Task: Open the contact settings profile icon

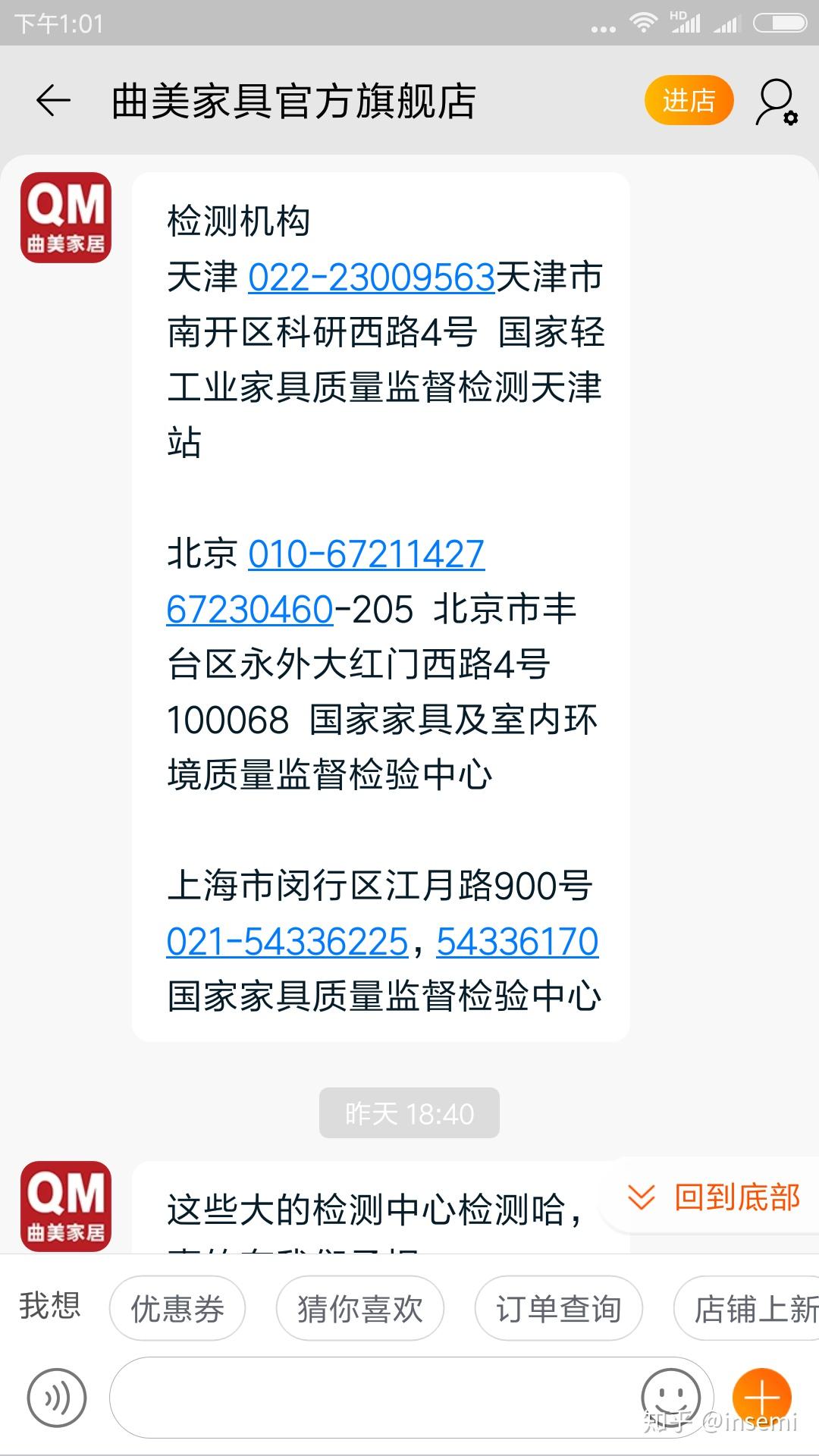Action: coord(777,102)
